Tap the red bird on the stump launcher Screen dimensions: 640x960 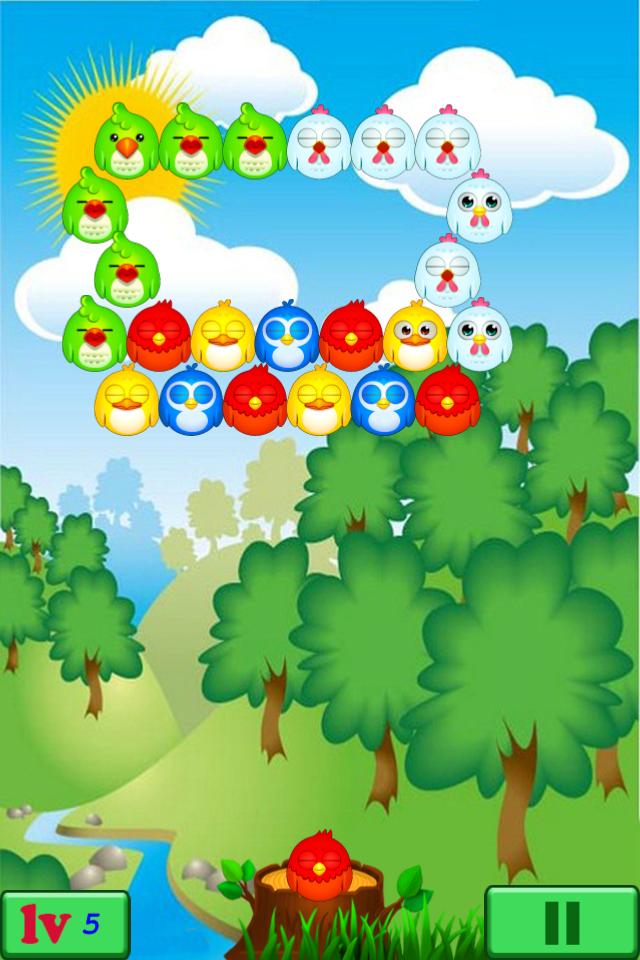319,865
